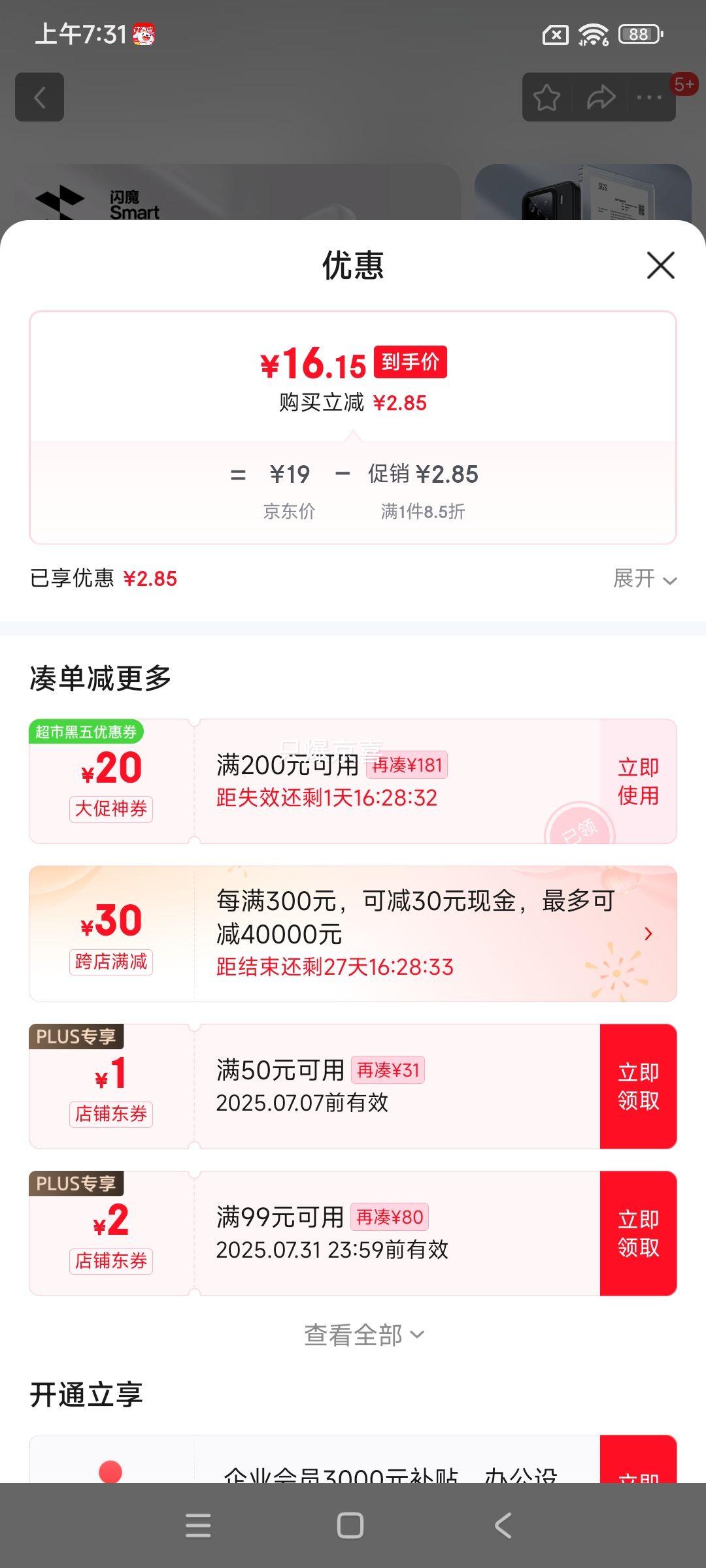Tap 立即使用 on the ¥20 大促神券 coupon

637,781
